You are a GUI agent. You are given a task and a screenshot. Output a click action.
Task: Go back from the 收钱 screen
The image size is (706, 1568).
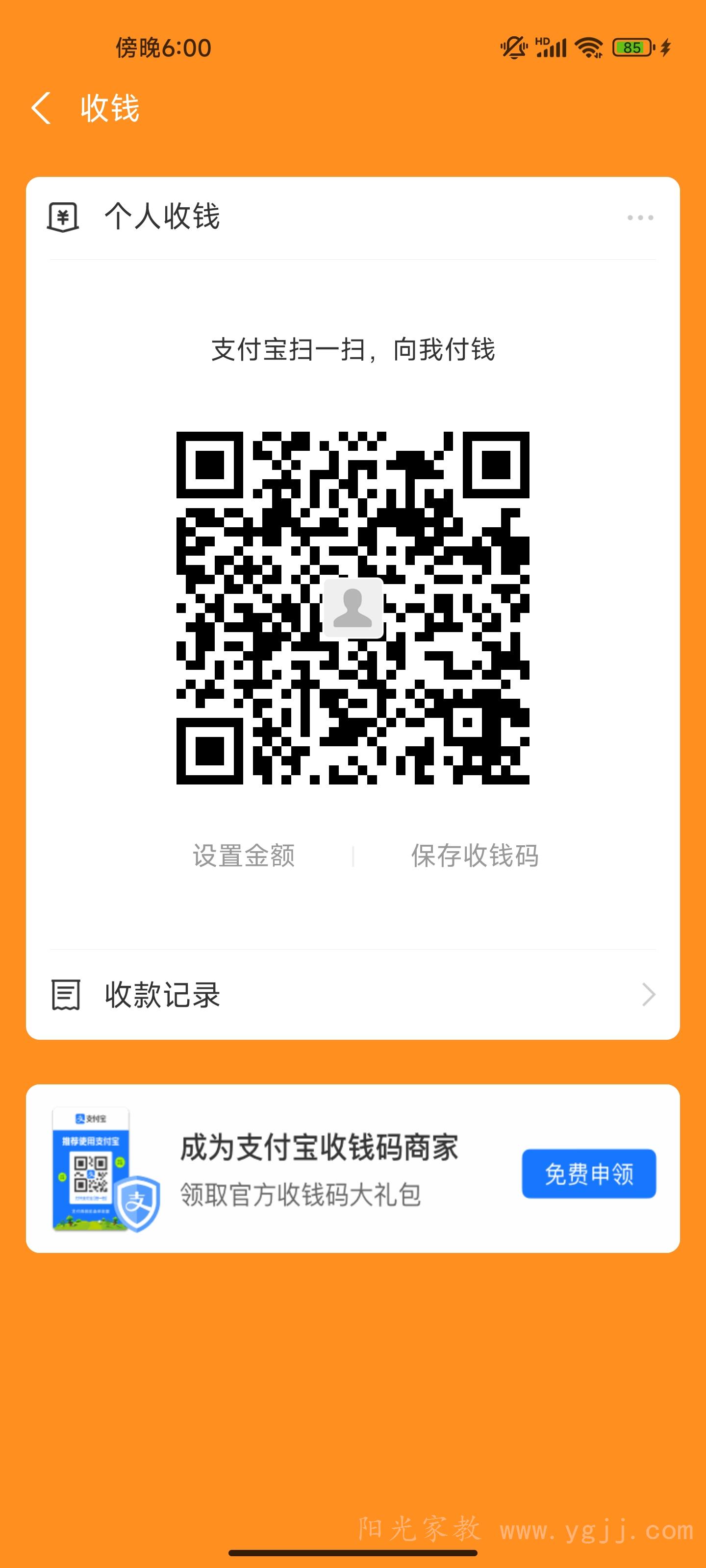(41, 108)
